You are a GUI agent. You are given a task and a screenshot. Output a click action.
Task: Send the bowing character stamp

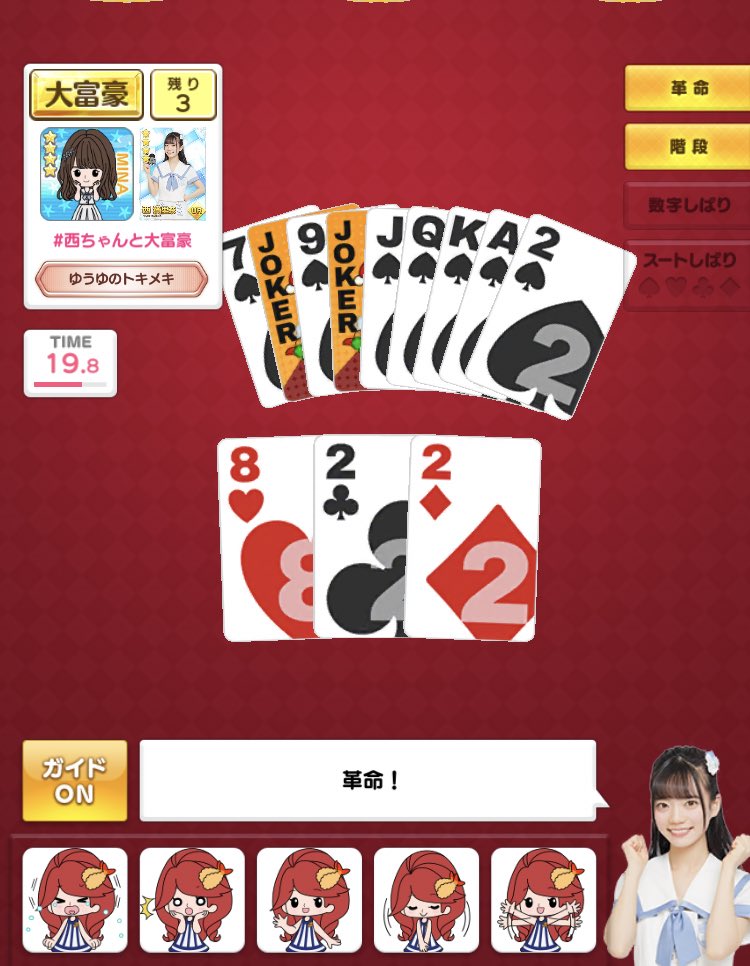(x=426, y=900)
